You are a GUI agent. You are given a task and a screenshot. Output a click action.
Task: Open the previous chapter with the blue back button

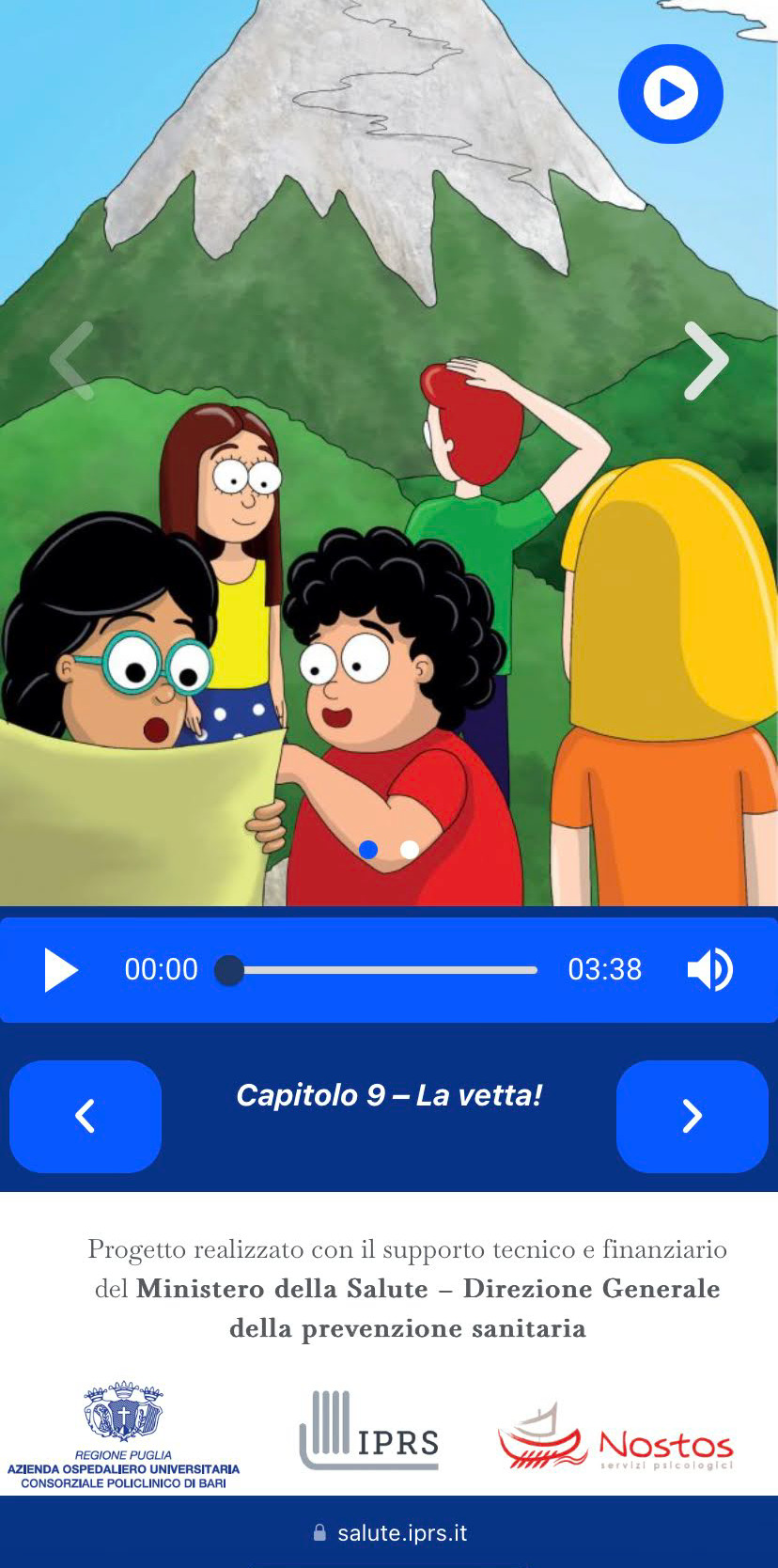[86, 1116]
